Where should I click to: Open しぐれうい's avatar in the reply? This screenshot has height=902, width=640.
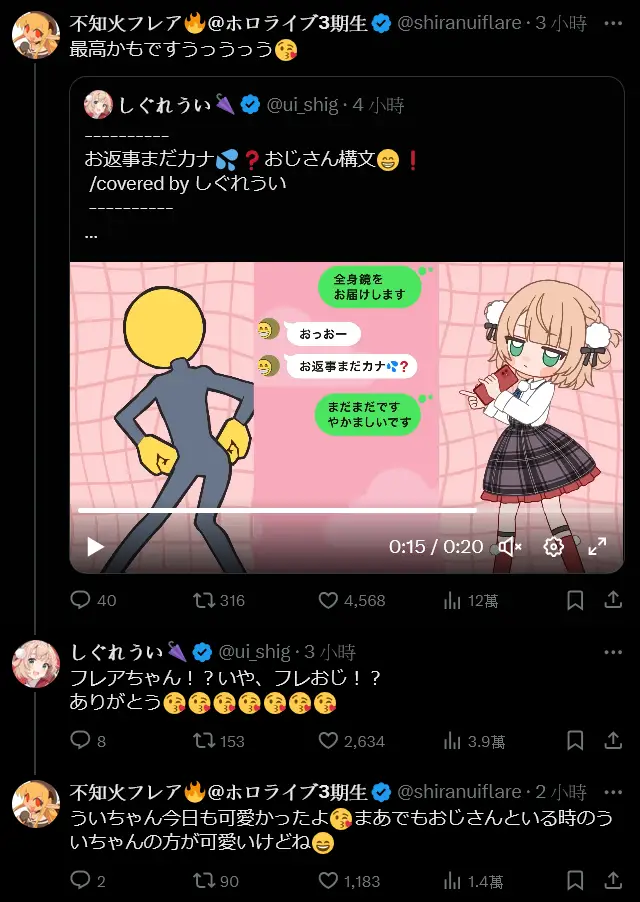click(x=36, y=664)
